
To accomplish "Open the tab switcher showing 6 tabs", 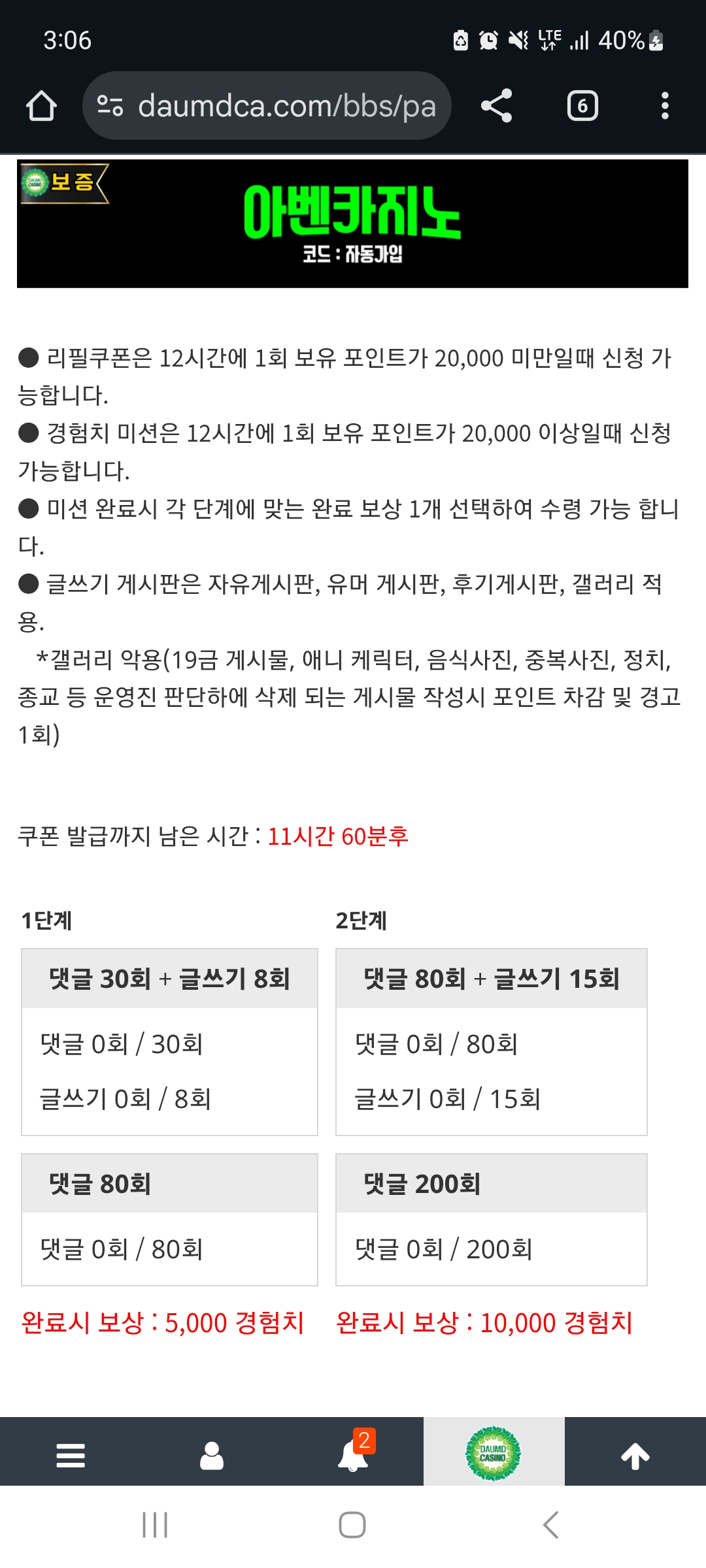I will (582, 106).
